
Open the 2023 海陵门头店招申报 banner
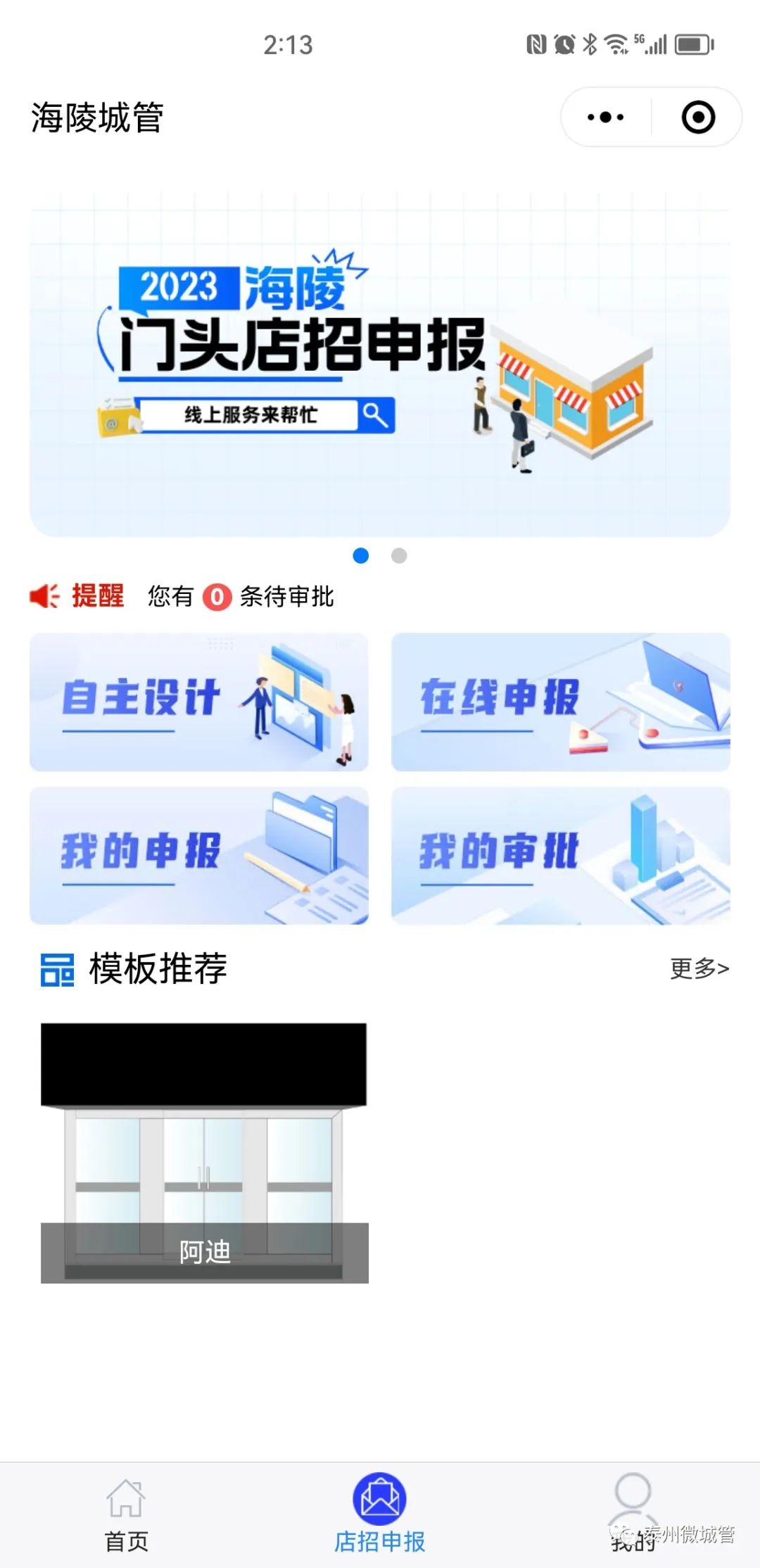pos(379,364)
